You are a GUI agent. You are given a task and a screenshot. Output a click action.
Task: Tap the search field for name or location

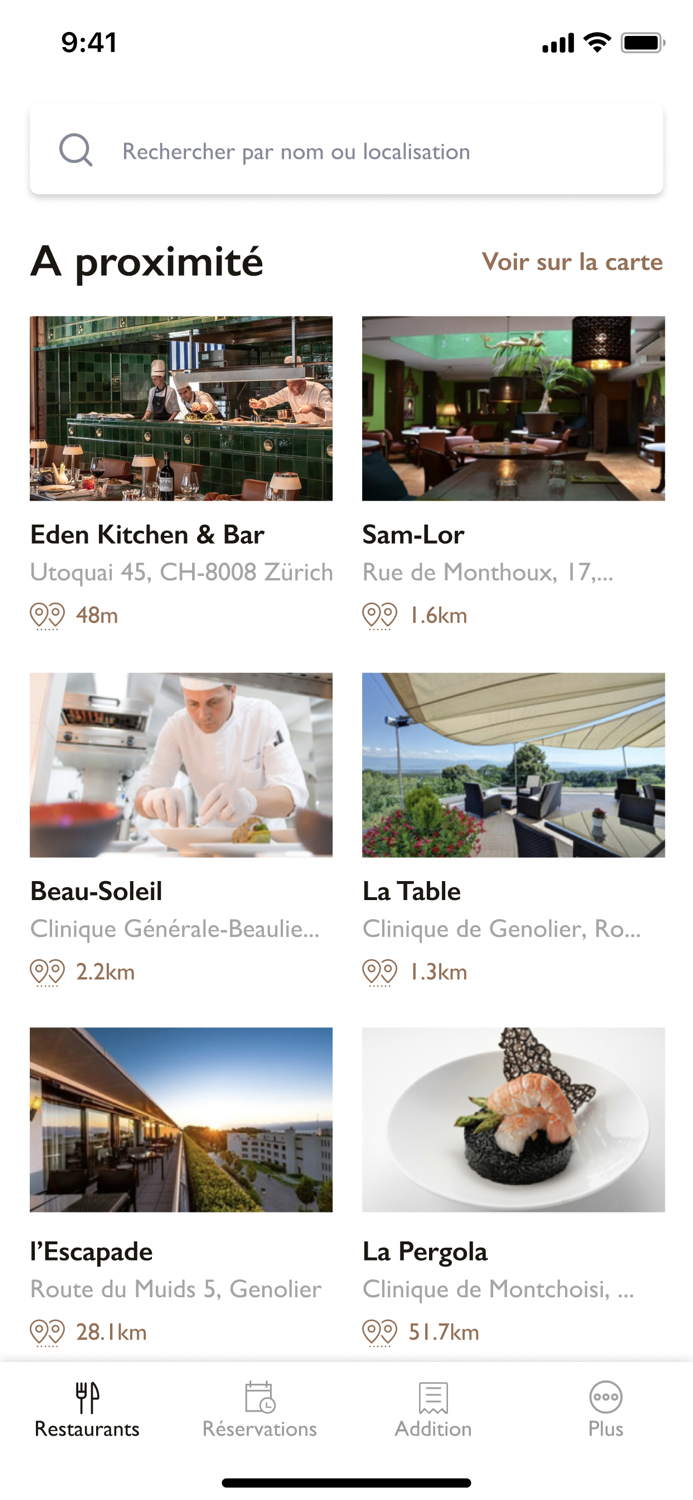[346, 151]
